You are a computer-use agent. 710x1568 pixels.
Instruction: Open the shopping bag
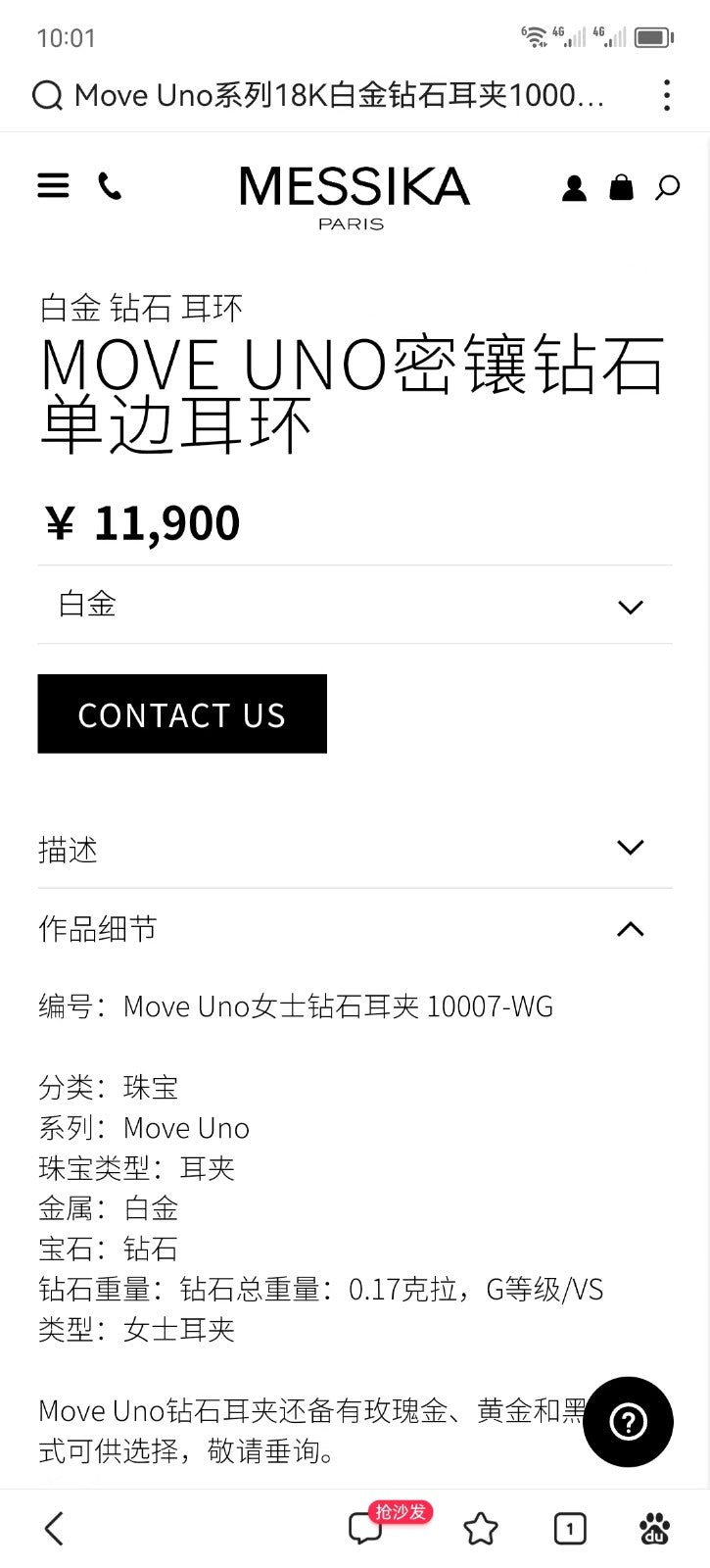[621, 187]
